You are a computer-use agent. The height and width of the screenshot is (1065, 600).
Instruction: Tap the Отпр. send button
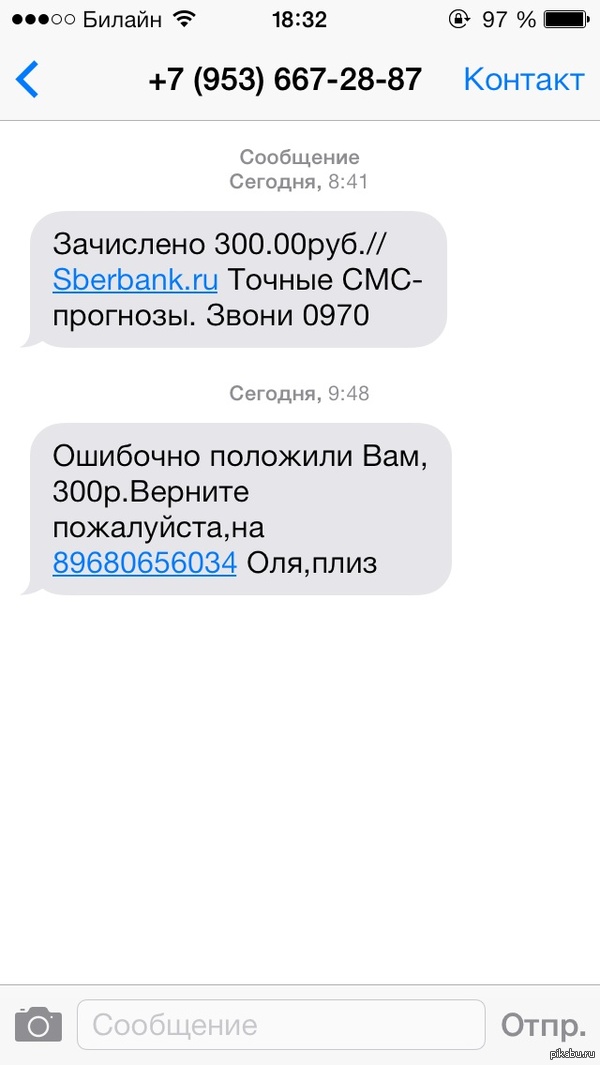[x=543, y=1025]
